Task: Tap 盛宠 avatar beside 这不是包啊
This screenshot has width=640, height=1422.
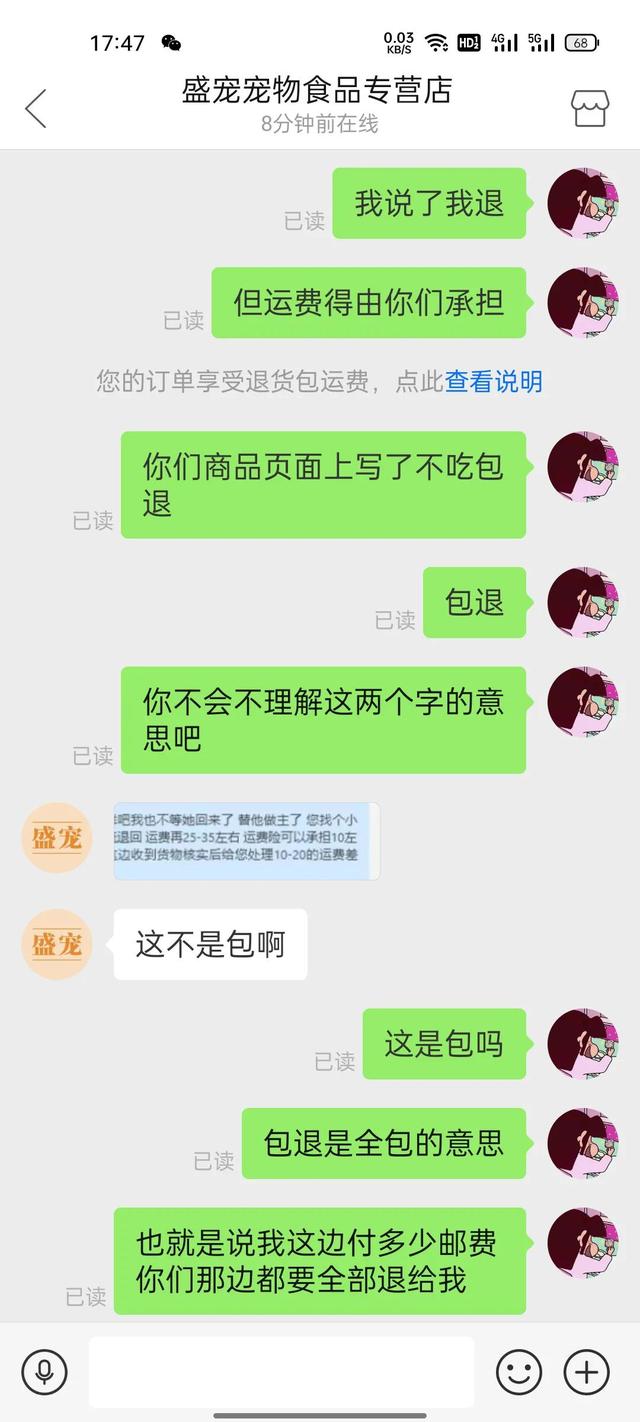Action: coord(57,944)
